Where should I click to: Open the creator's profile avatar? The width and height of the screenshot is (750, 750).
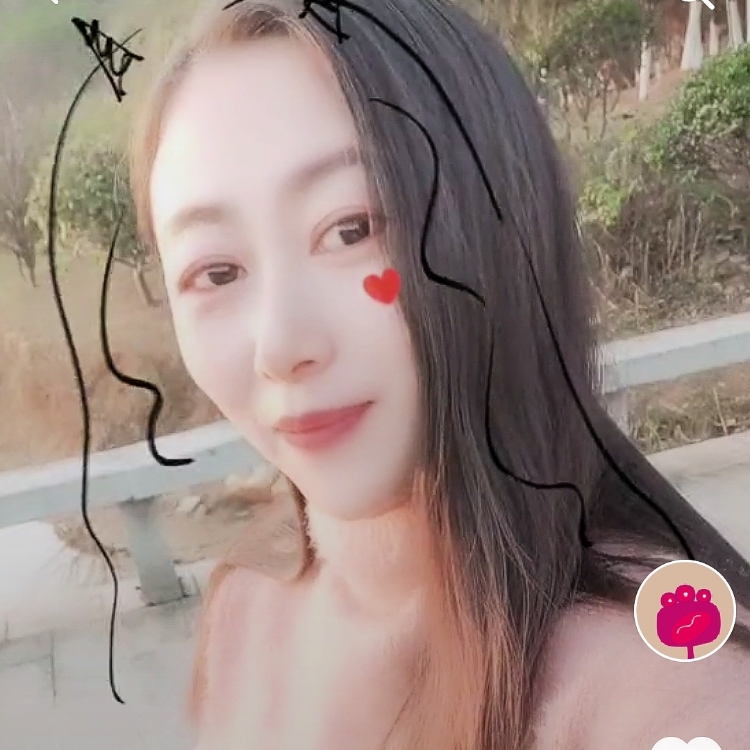pyautogui.click(x=685, y=610)
